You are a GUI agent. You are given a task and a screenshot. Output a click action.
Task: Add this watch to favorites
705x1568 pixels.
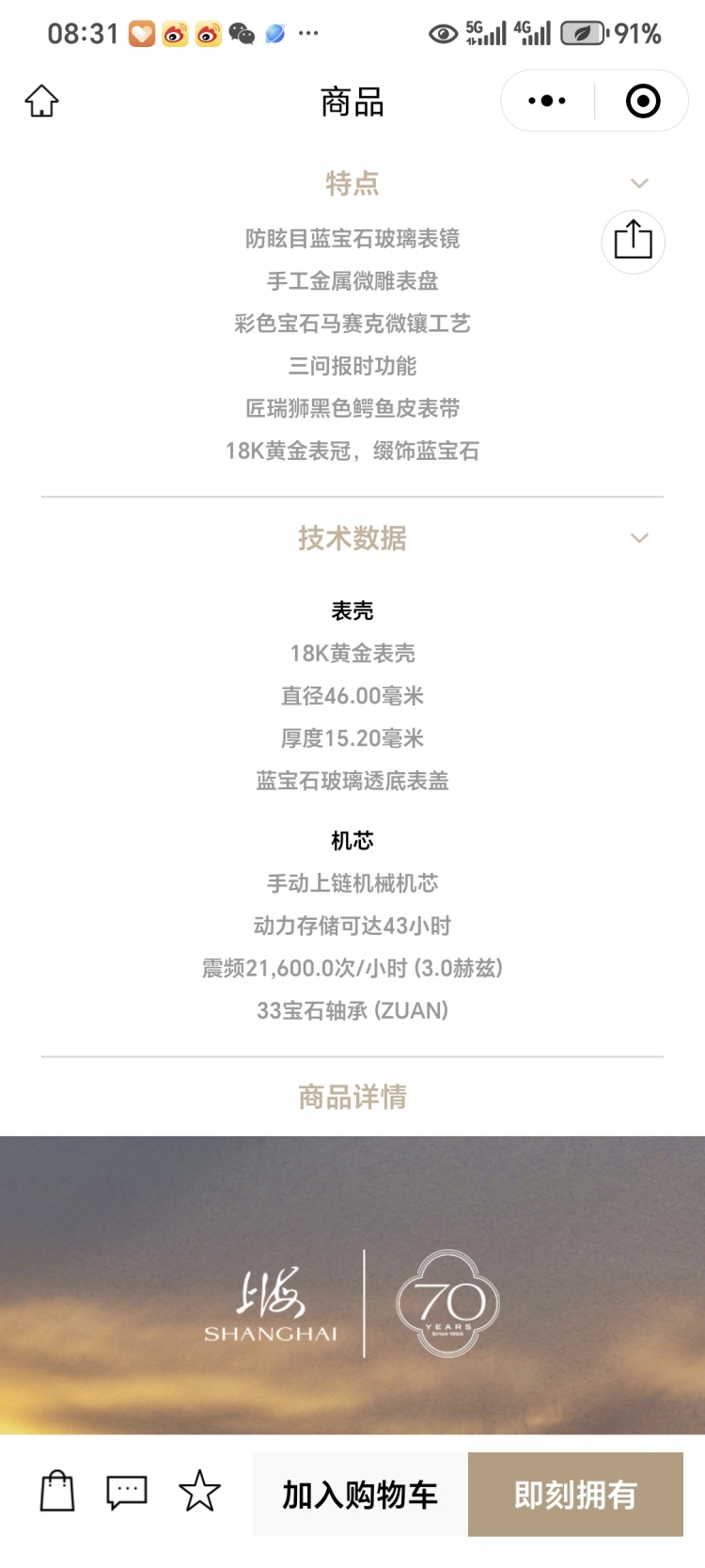pyautogui.click(x=199, y=1492)
